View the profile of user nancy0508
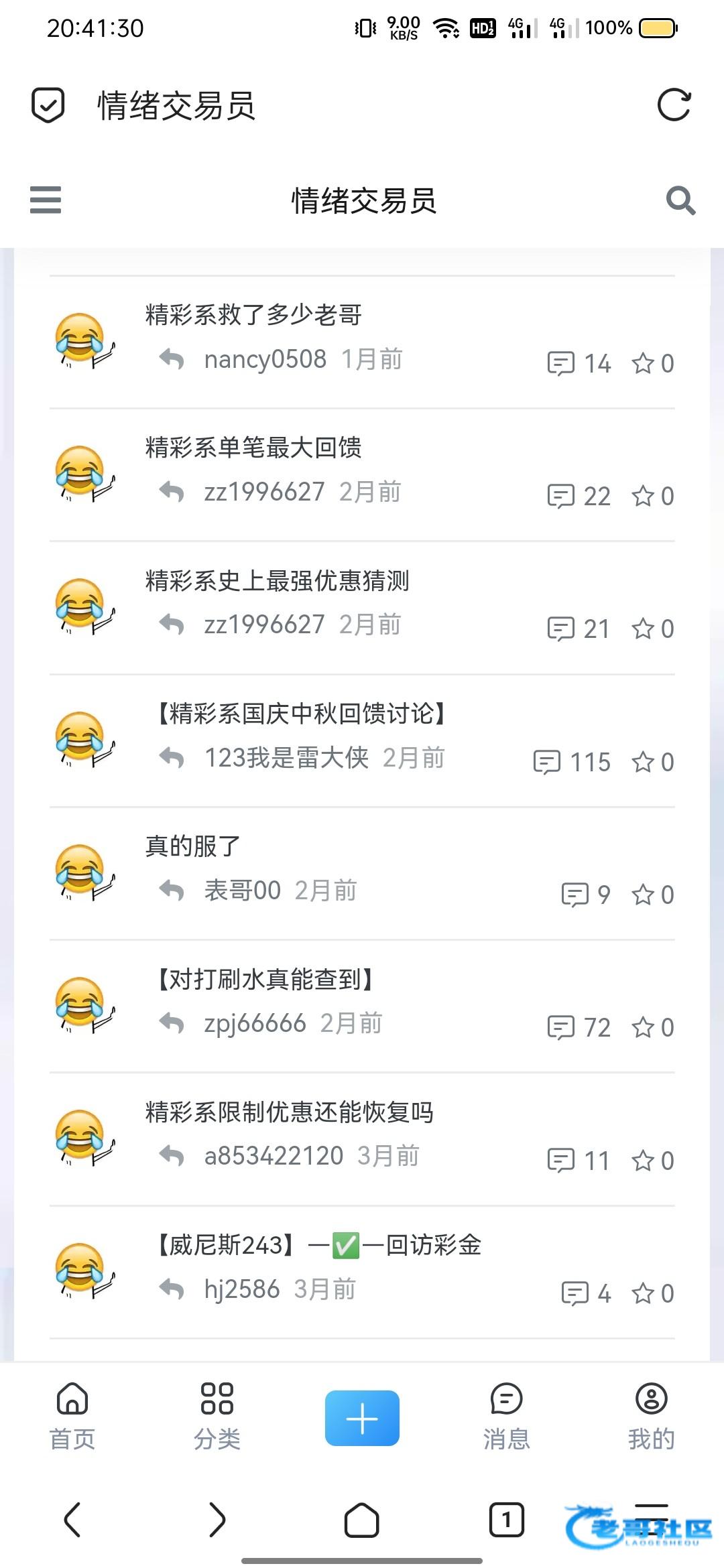The image size is (724, 1568). pyautogui.click(x=265, y=360)
